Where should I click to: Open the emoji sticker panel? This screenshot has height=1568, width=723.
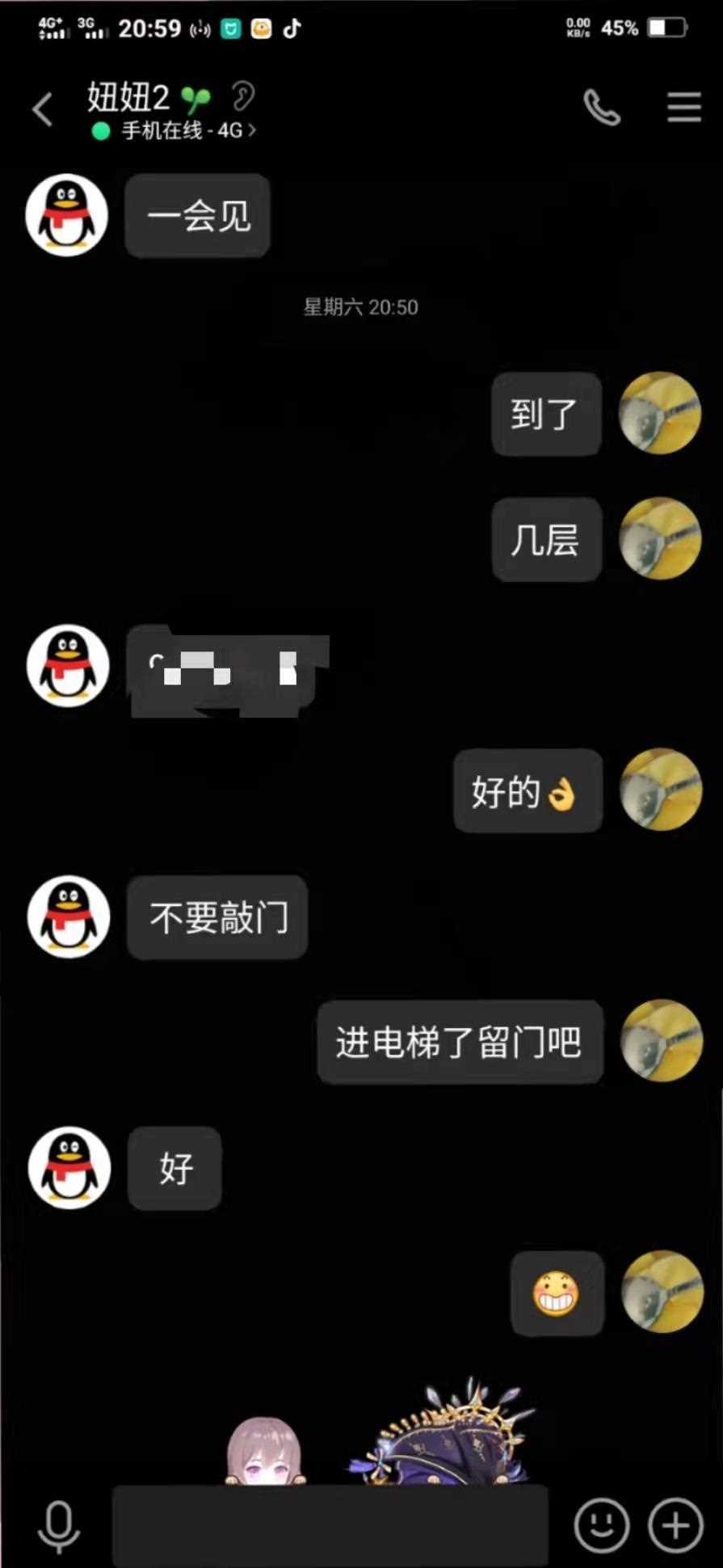601,1526
